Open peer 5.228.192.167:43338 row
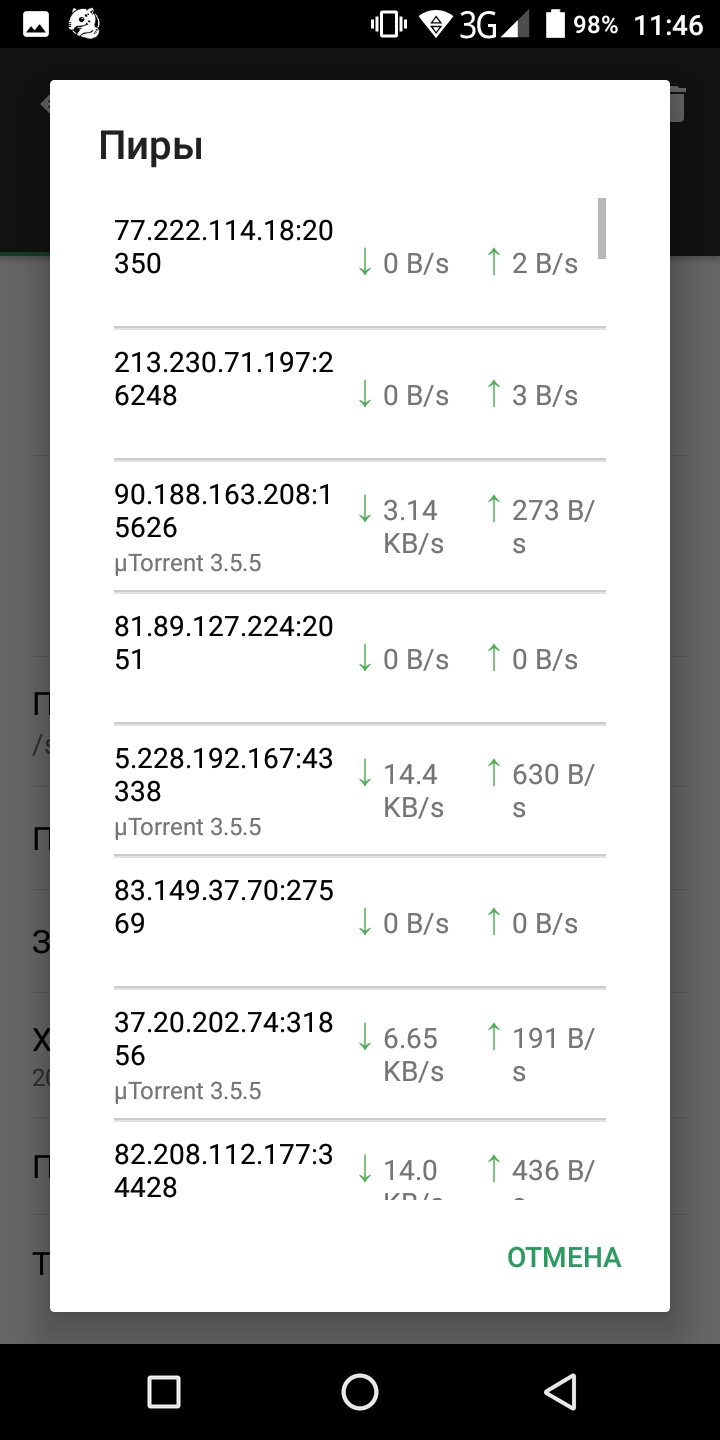This screenshot has width=720, height=1440. point(360,791)
